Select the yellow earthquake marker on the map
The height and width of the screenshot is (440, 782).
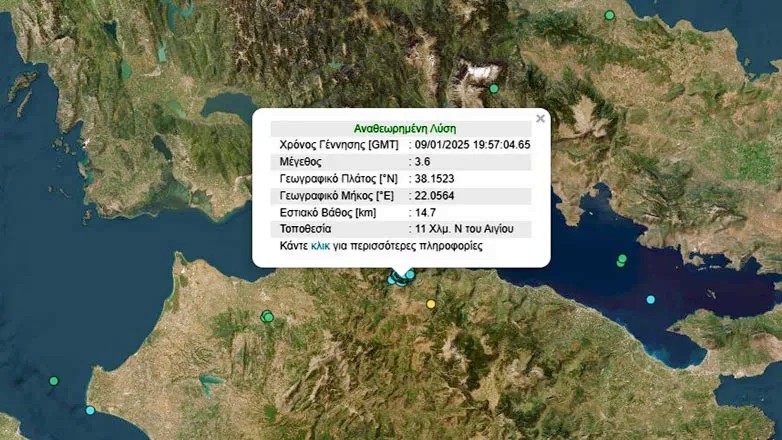[431, 304]
